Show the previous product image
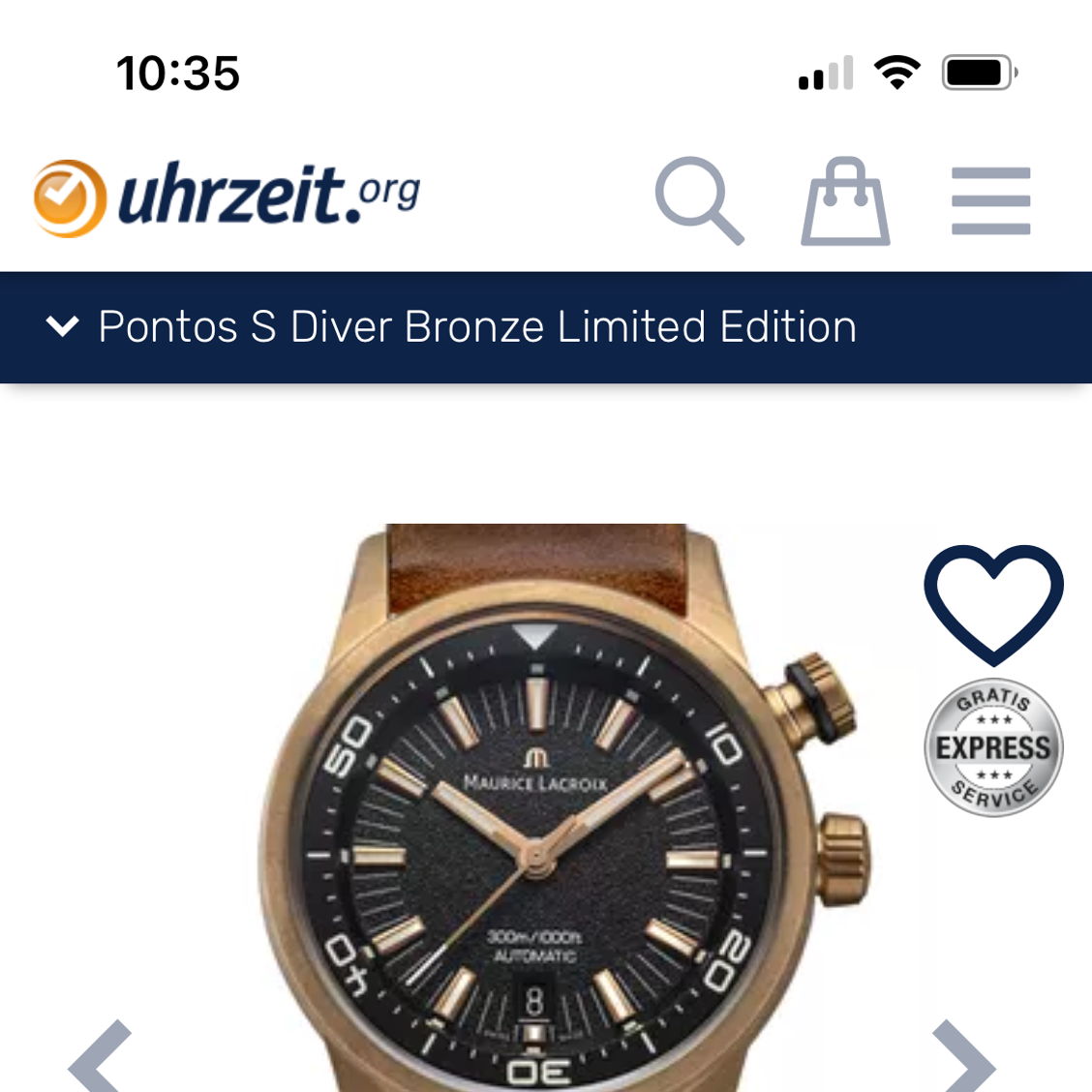The image size is (1092, 1092). coord(101,1060)
